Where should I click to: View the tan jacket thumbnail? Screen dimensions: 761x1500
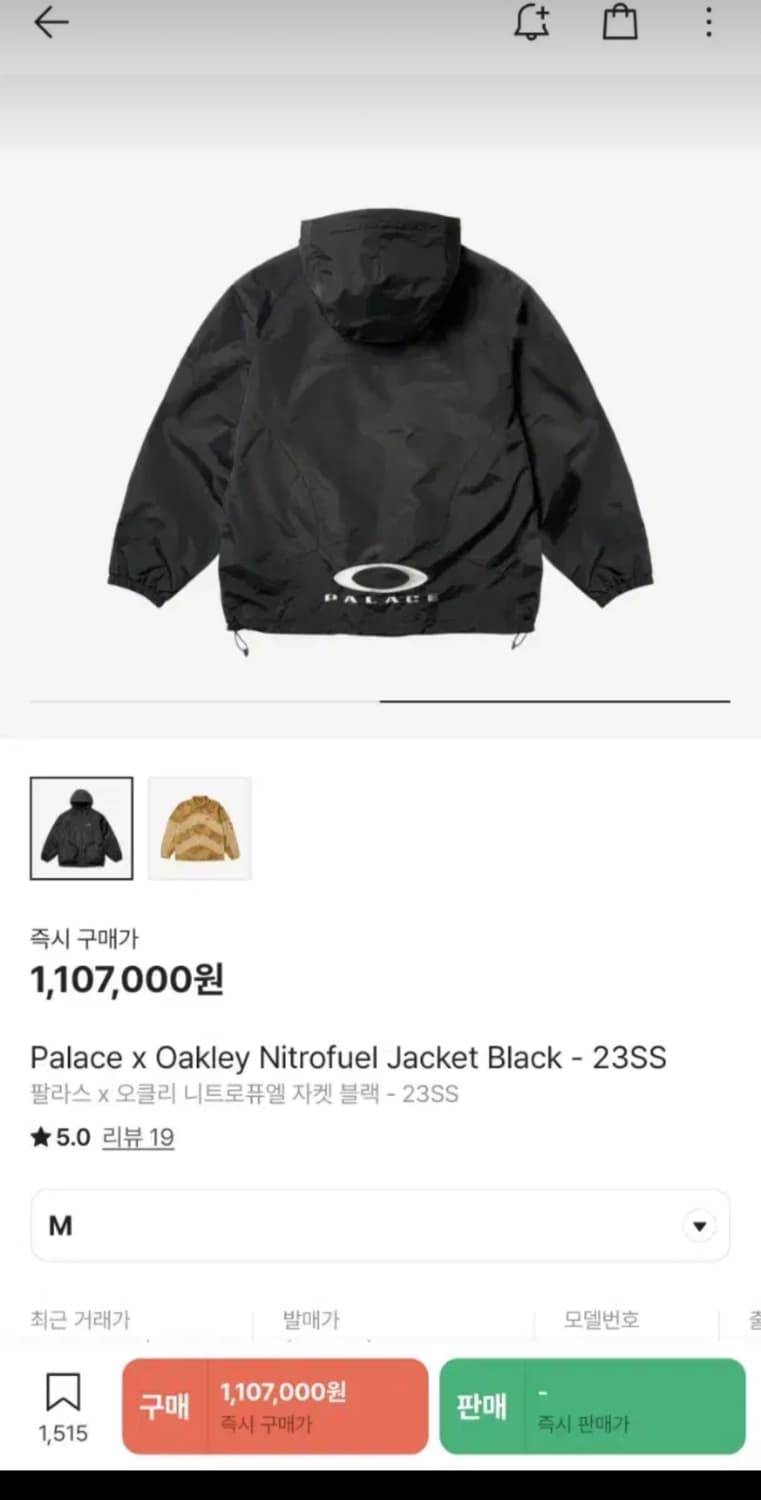[x=200, y=828]
